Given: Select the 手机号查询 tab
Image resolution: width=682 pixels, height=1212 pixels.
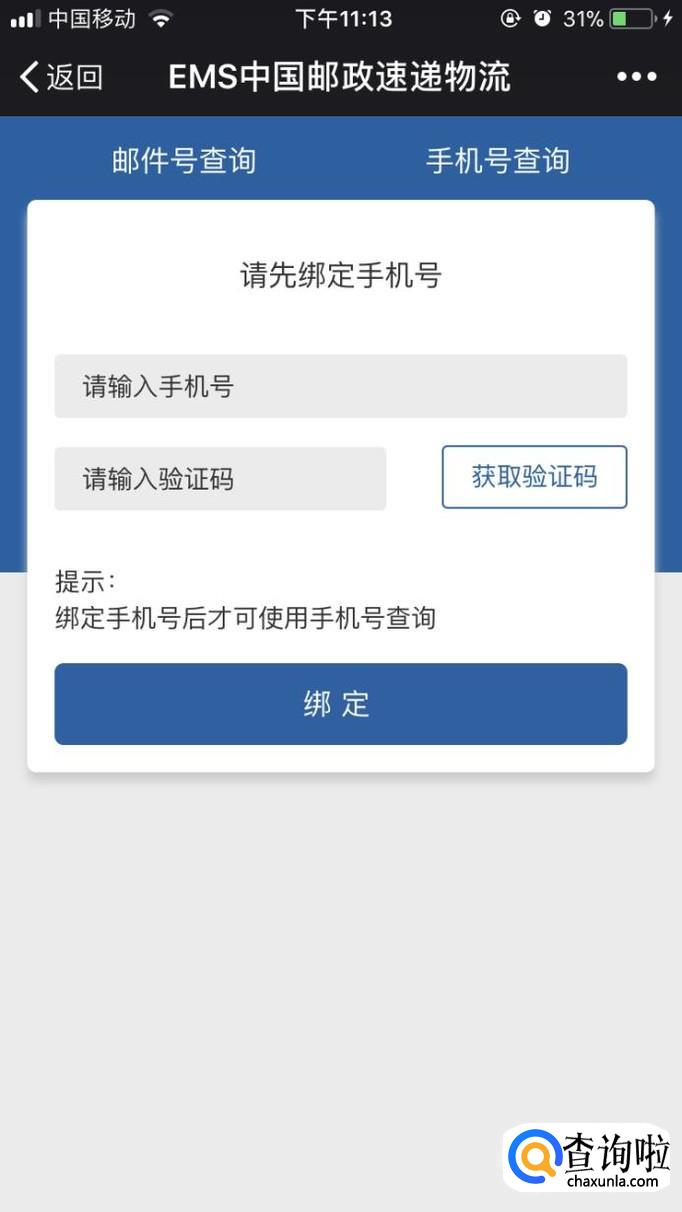Looking at the screenshot, I should pos(498,161).
